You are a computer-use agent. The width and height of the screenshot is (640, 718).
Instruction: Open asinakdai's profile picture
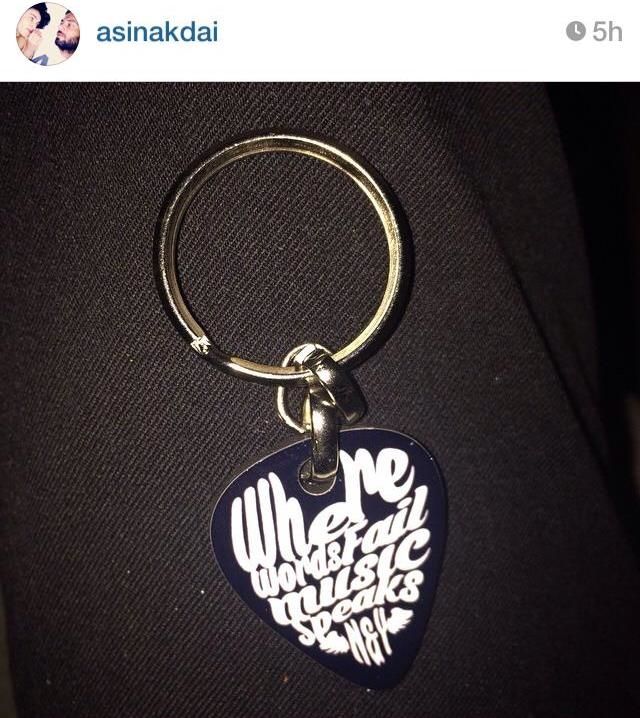click(47, 32)
